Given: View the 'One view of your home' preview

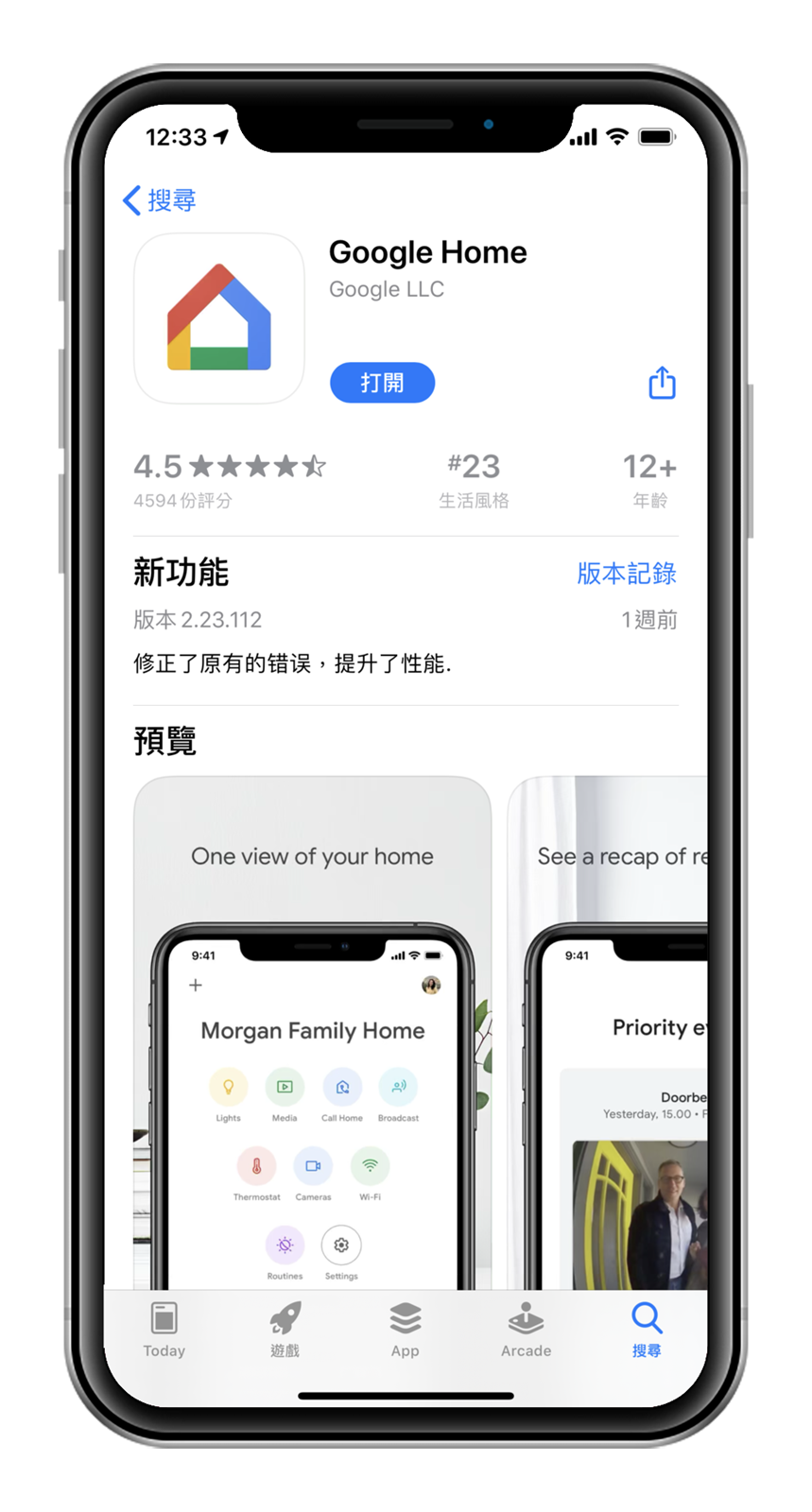Looking at the screenshot, I should (312, 1030).
